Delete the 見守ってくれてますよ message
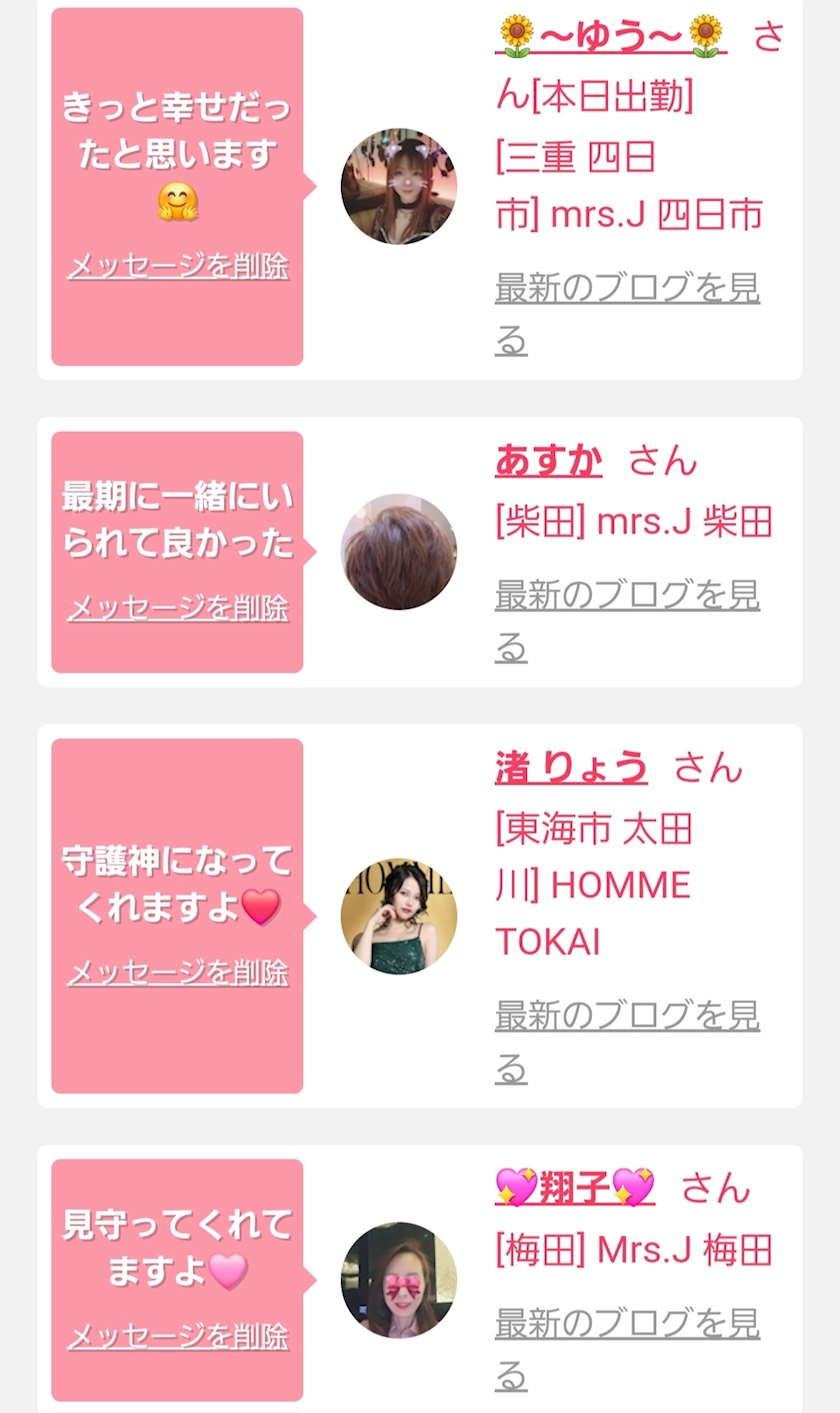 pos(178,1336)
